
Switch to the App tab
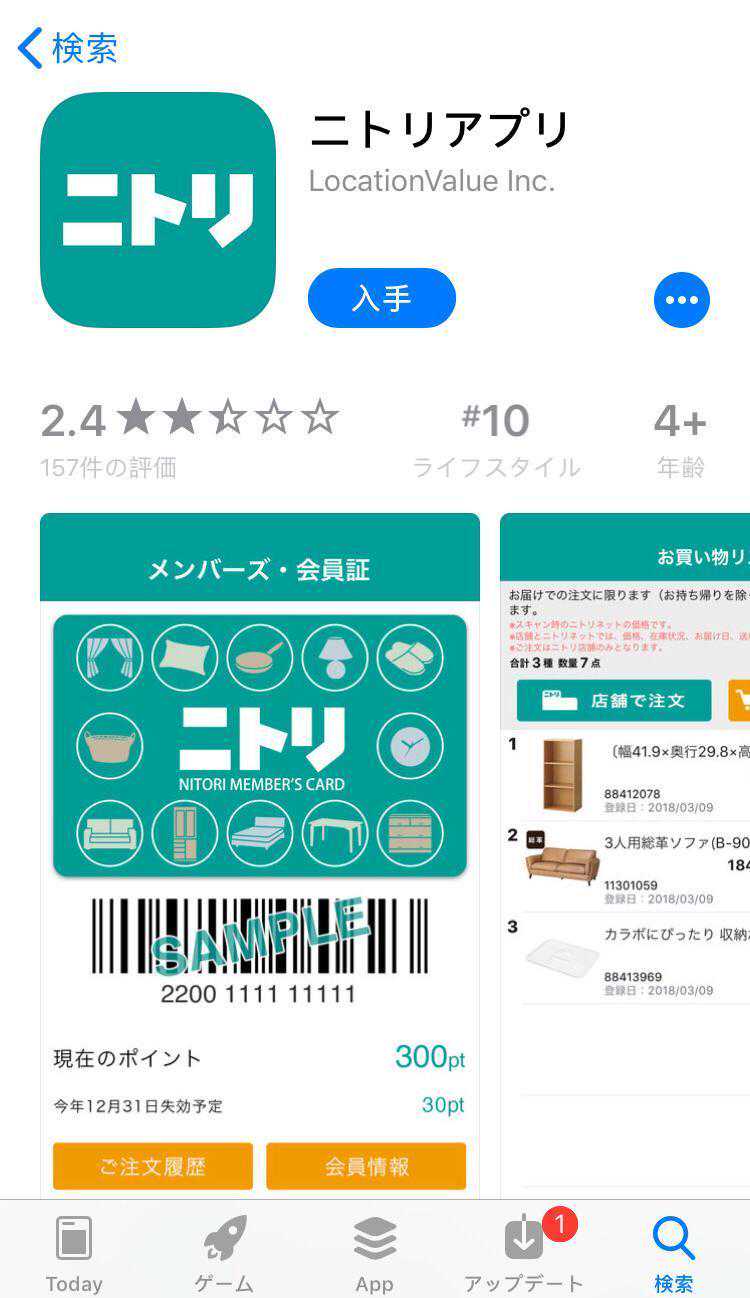[374, 1254]
